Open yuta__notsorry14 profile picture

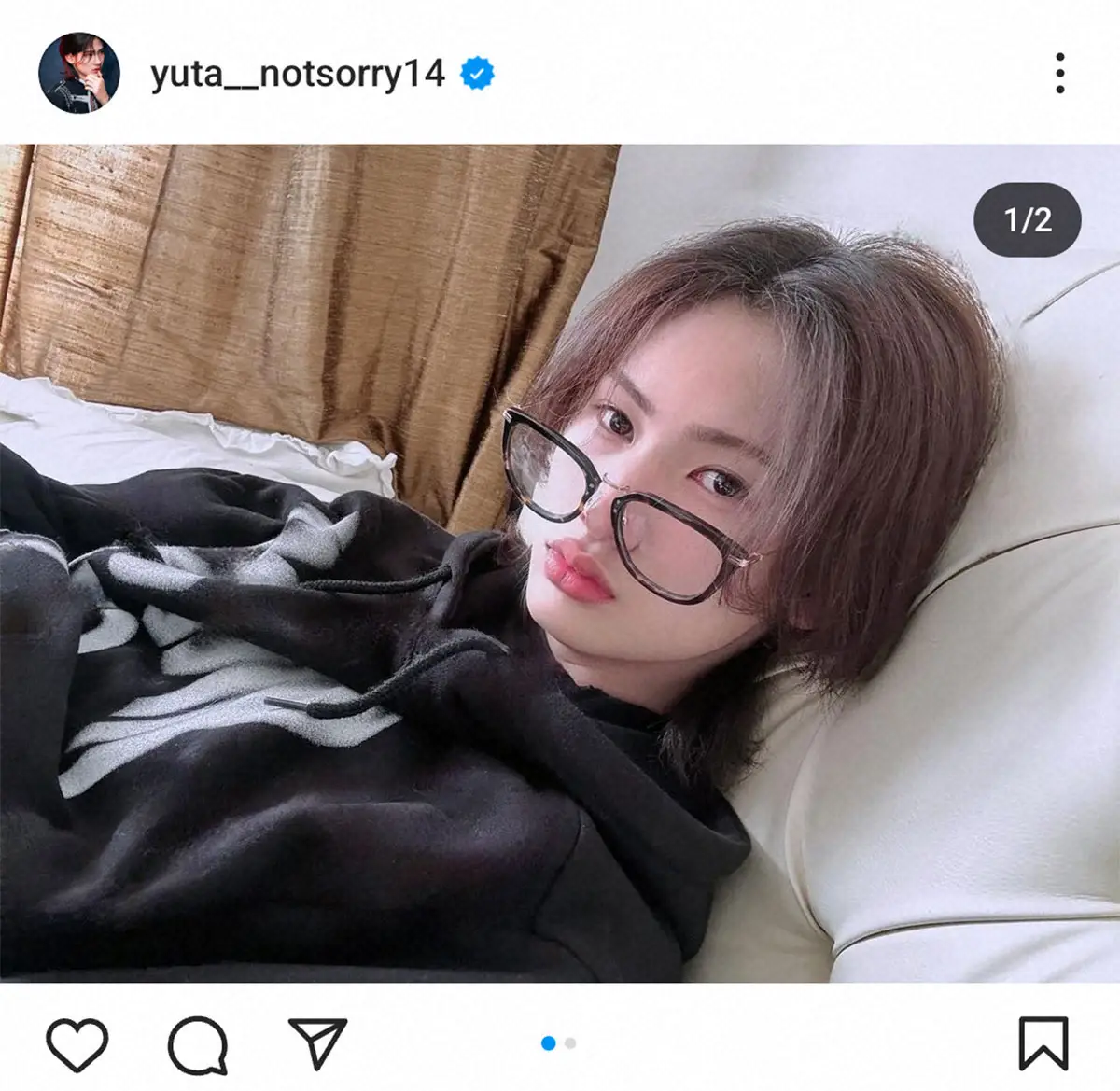[78, 73]
